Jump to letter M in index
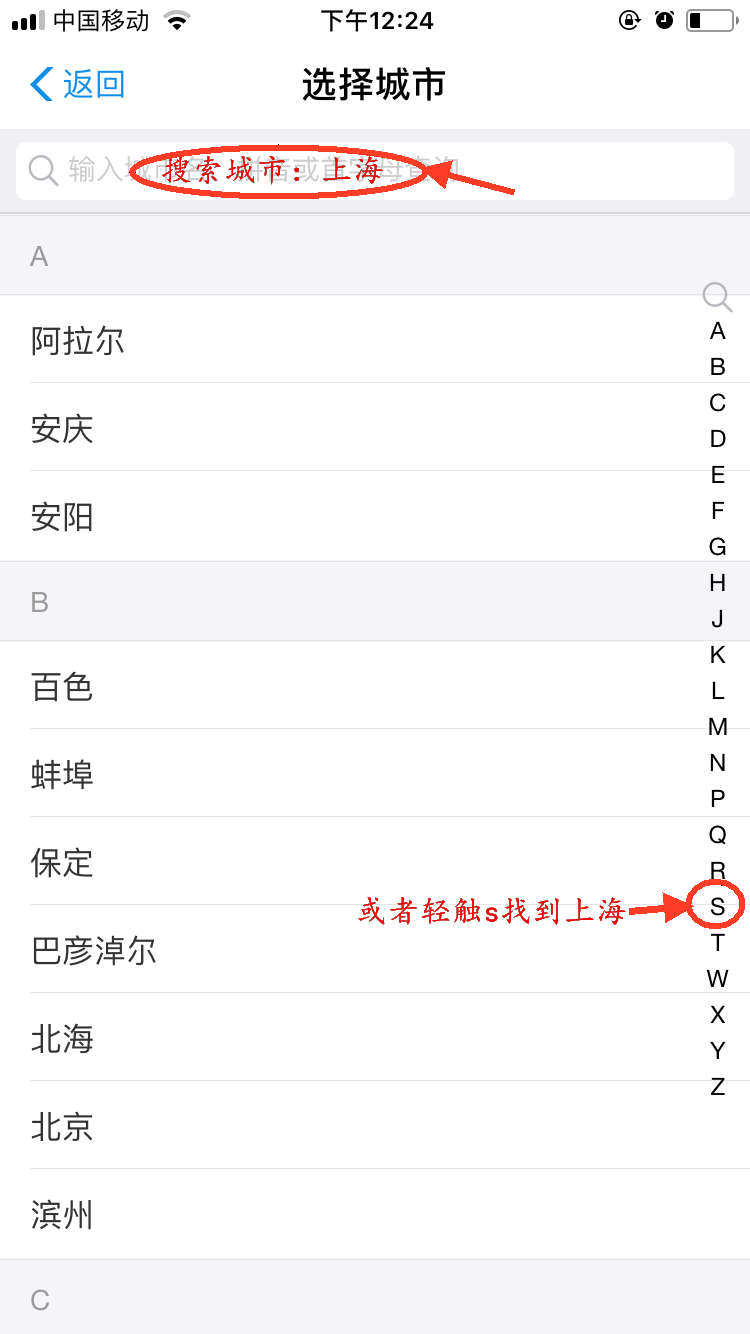Viewport: 750px width, 1334px height. pos(717,727)
